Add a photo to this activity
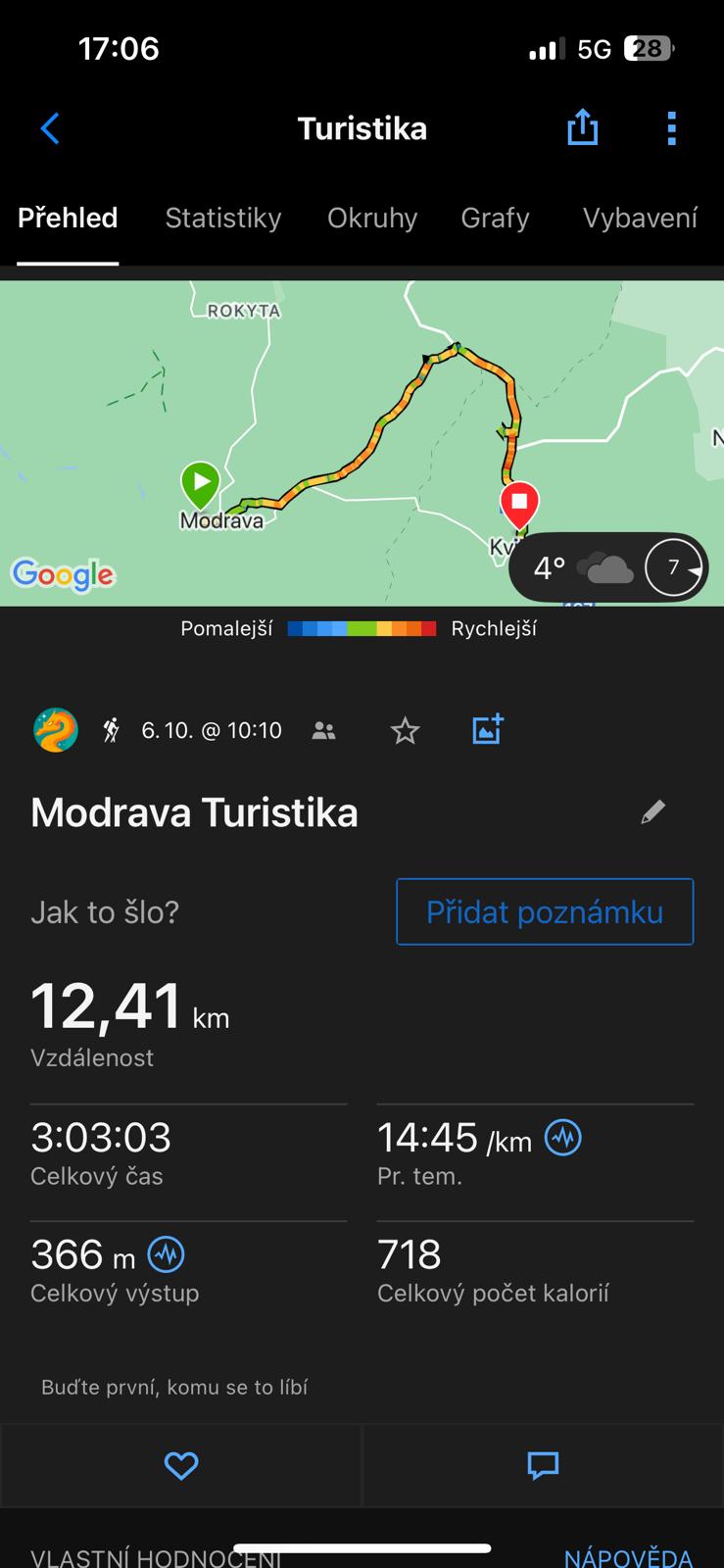The width and height of the screenshot is (724, 1568). tap(487, 729)
